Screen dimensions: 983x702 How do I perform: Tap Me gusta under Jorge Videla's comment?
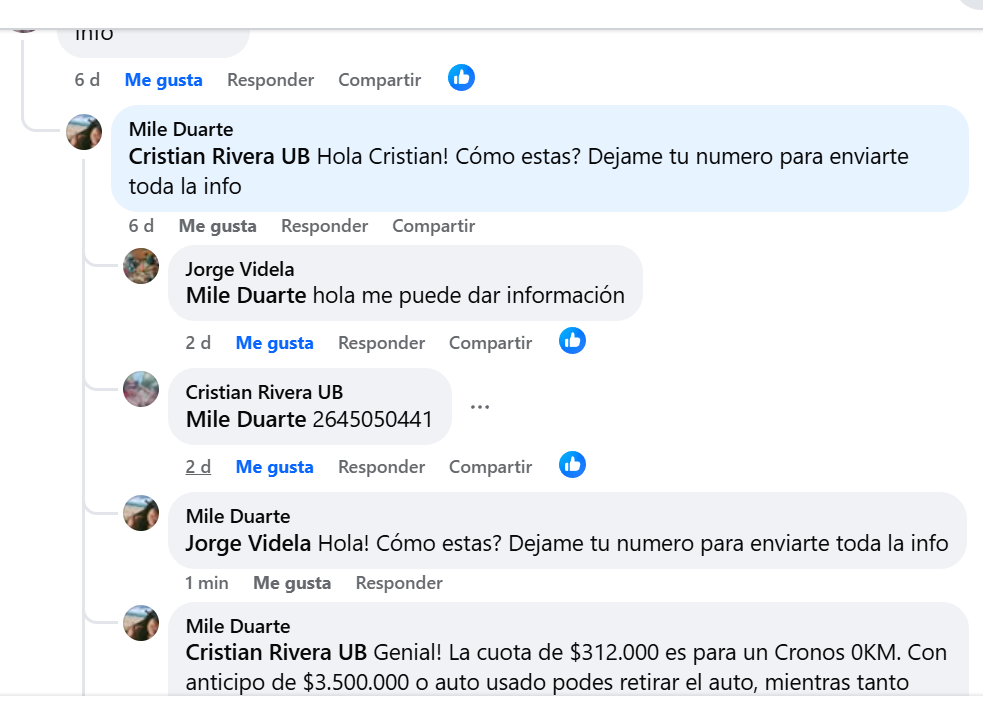click(x=274, y=343)
